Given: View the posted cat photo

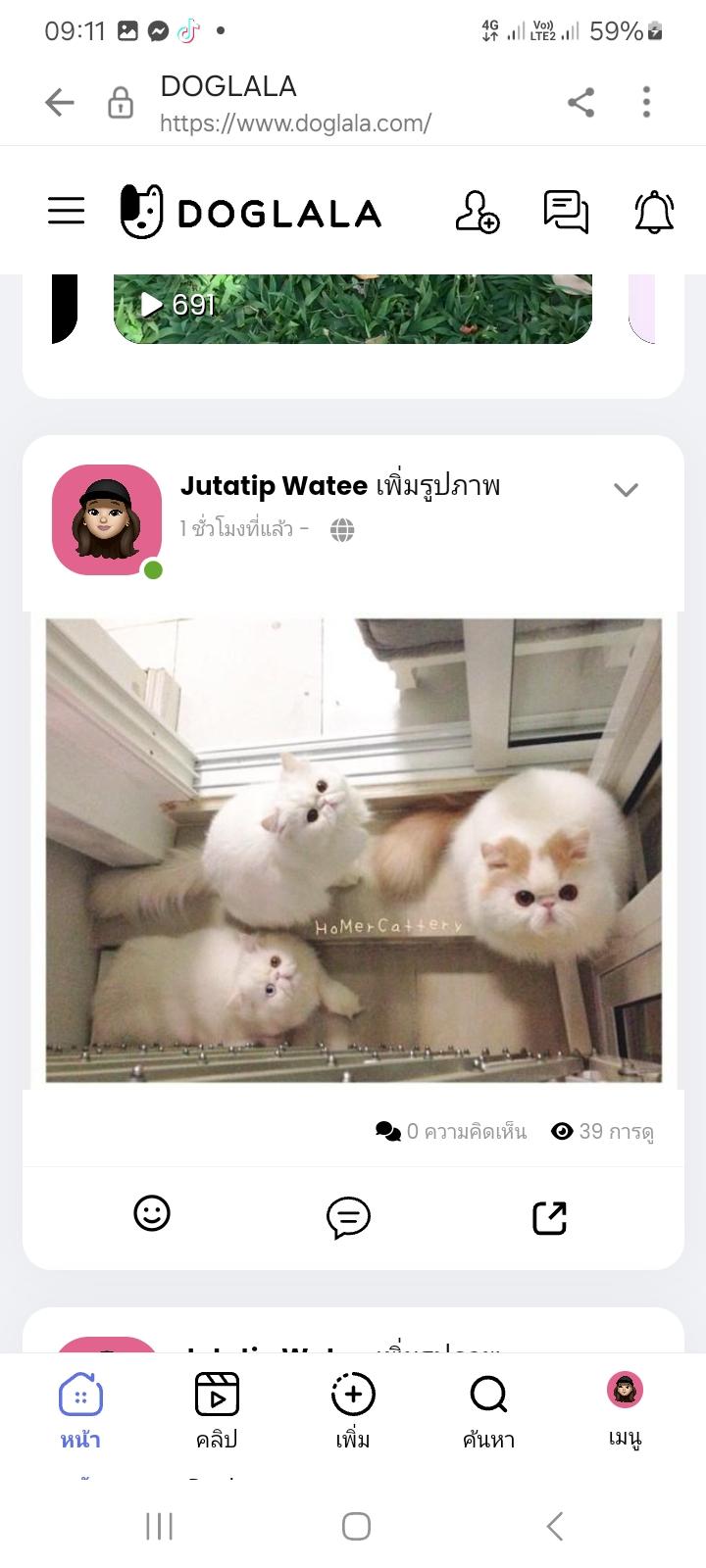Looking at the screenshot, I should (x=353, y=850).
